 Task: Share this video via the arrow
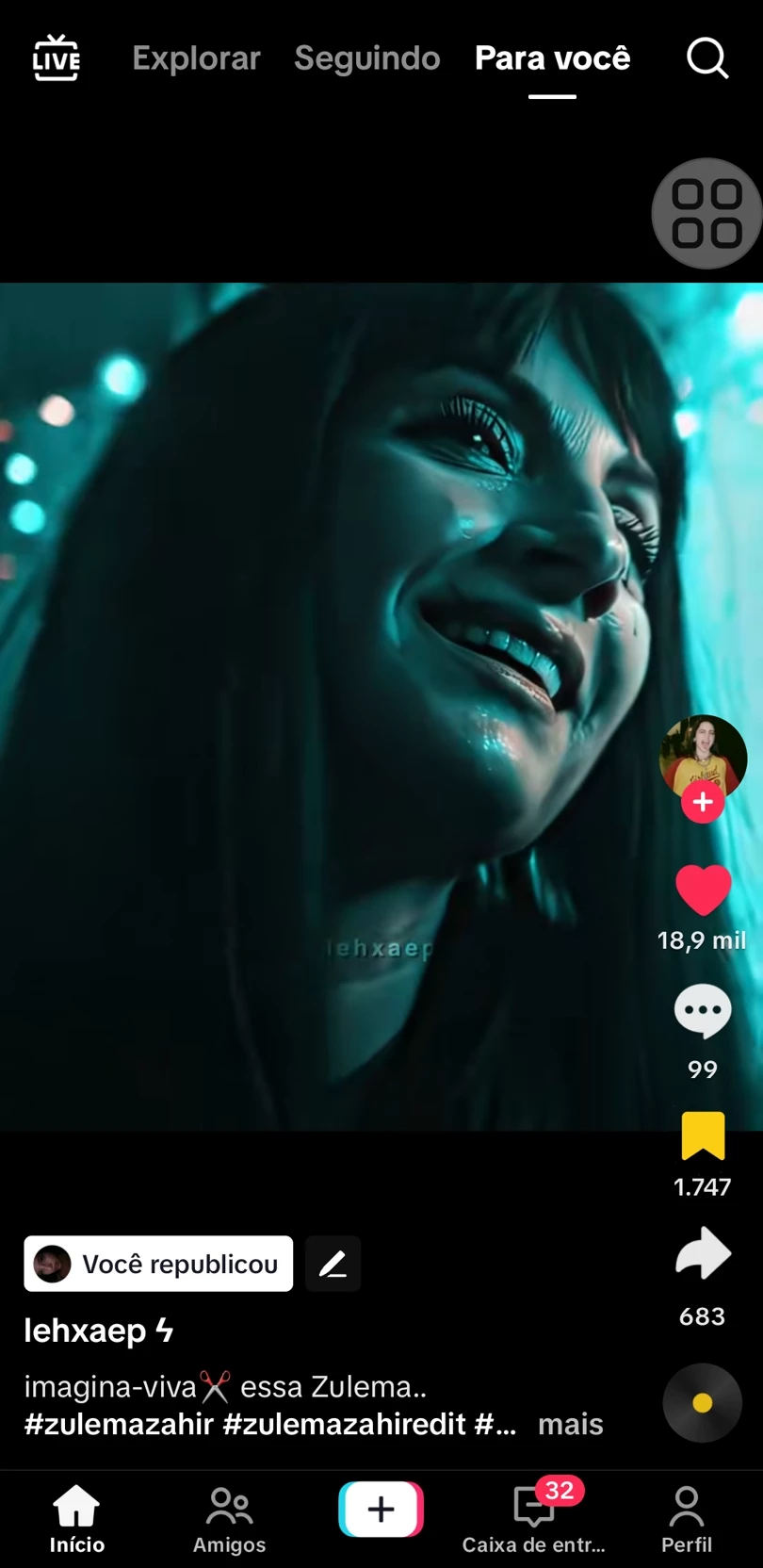tap(703, 1255)
